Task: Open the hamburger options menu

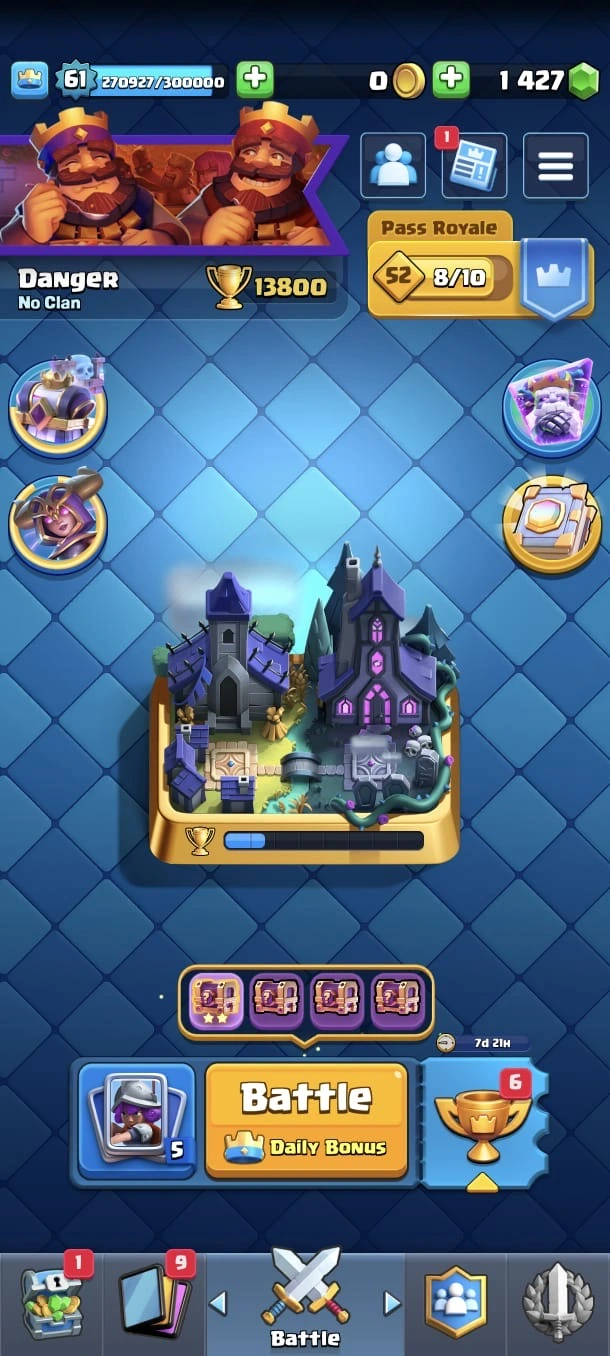Action: pos(556,166)
